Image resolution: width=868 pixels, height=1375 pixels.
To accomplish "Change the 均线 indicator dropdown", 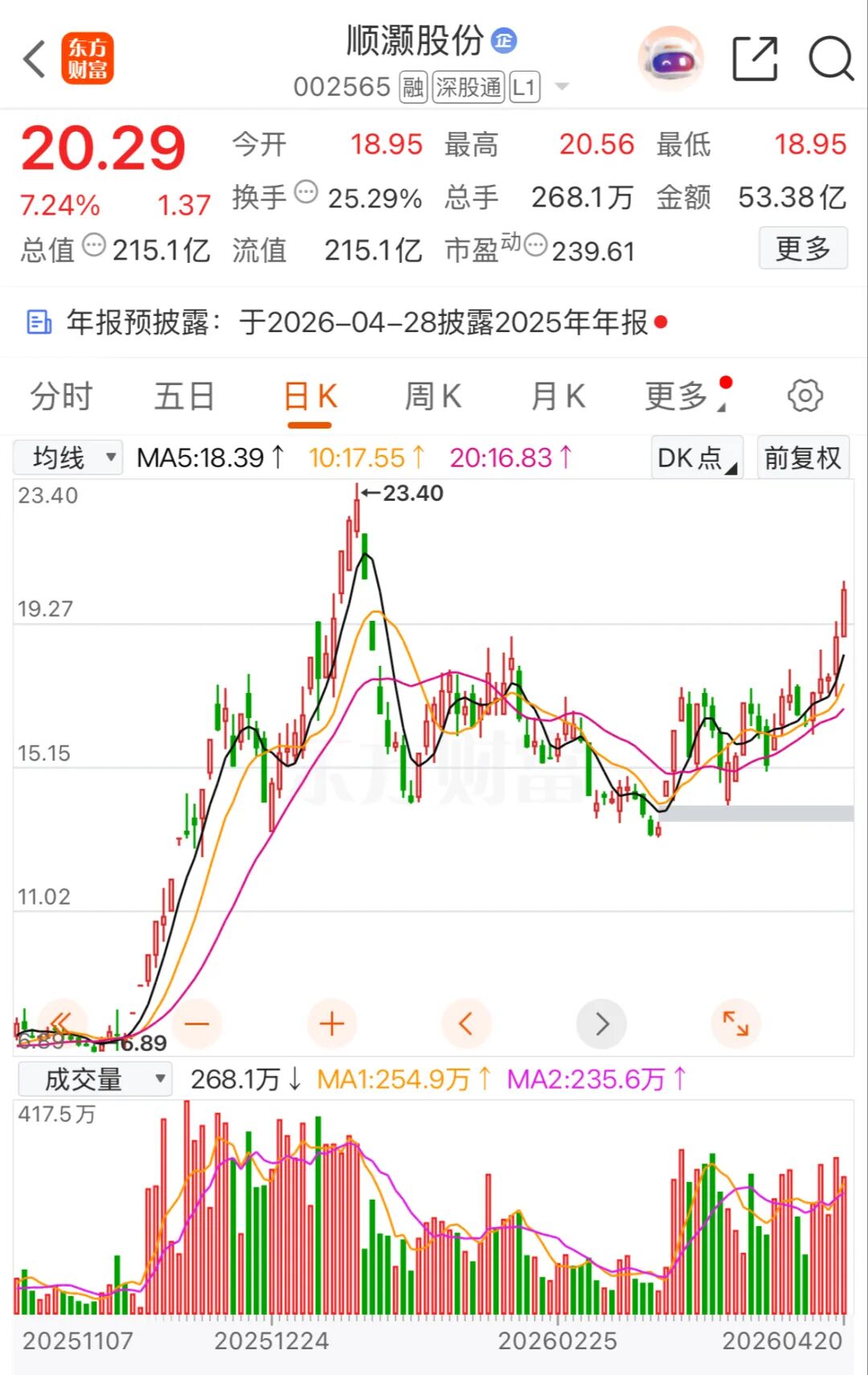I will [69, 458].
